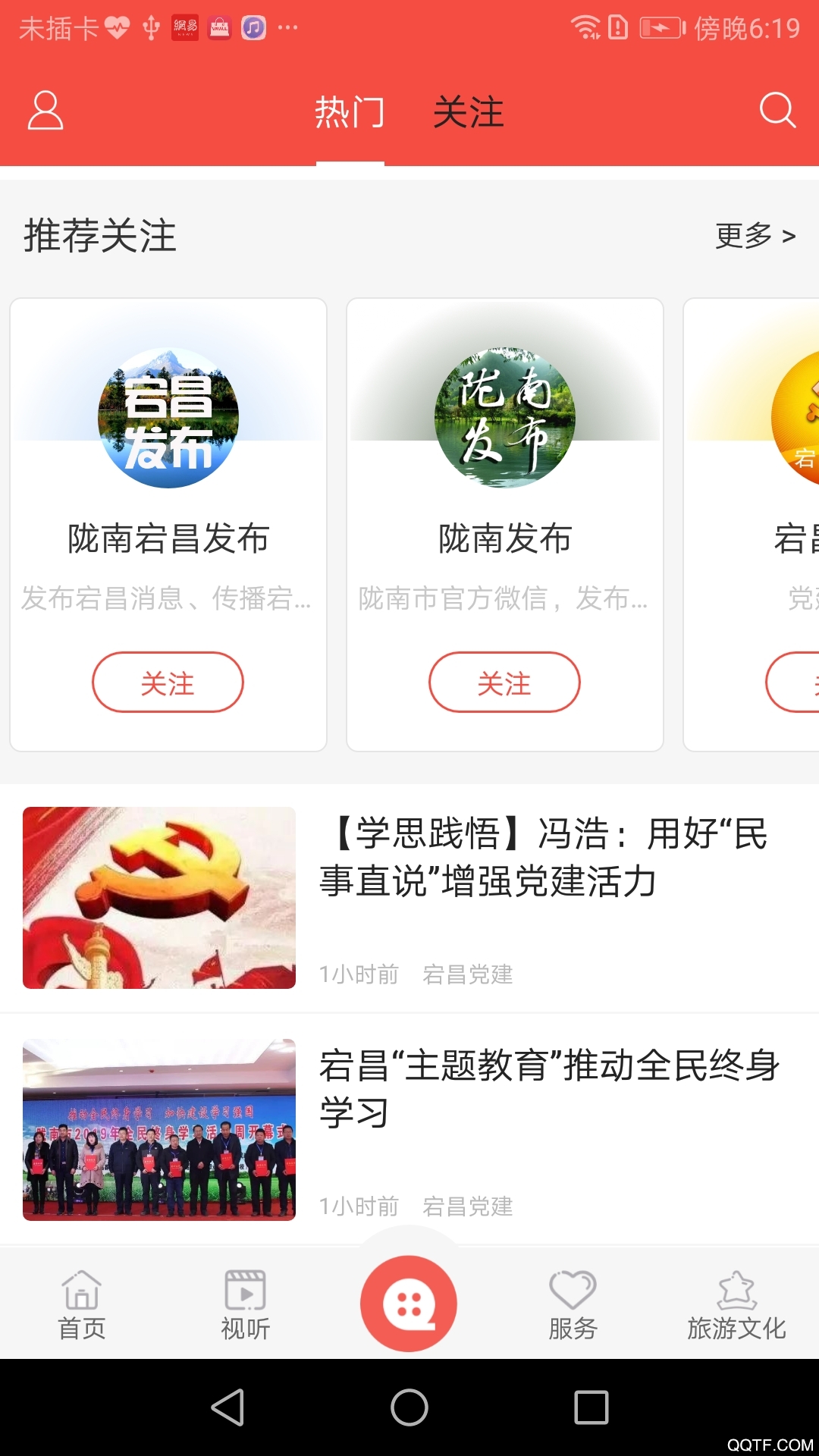Open the 服务 tab
Screen dimensions: 819x1456
click(x=573, y=1304)
